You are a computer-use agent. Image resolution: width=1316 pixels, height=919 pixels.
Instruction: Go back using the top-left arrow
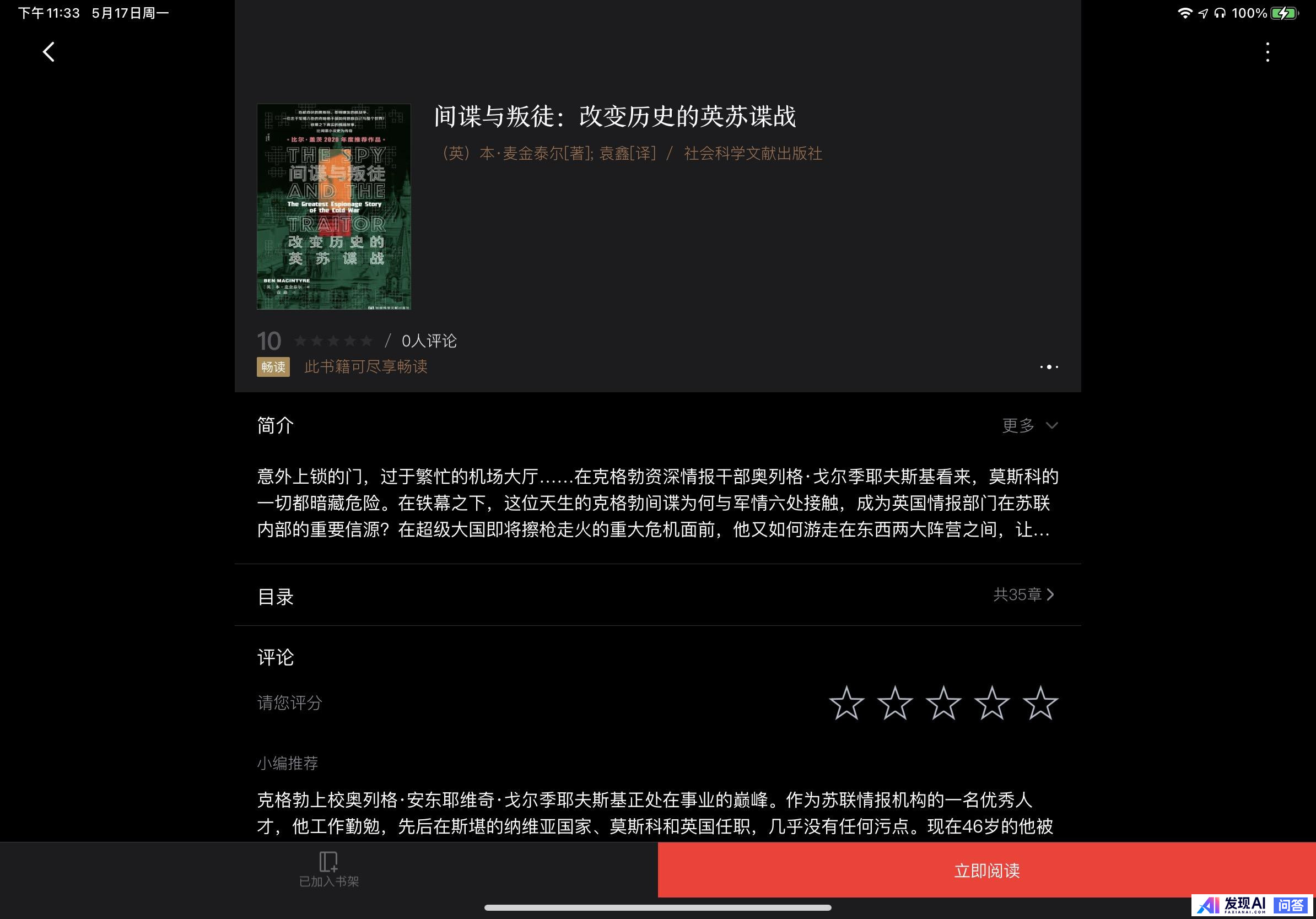tap(48, 52)
